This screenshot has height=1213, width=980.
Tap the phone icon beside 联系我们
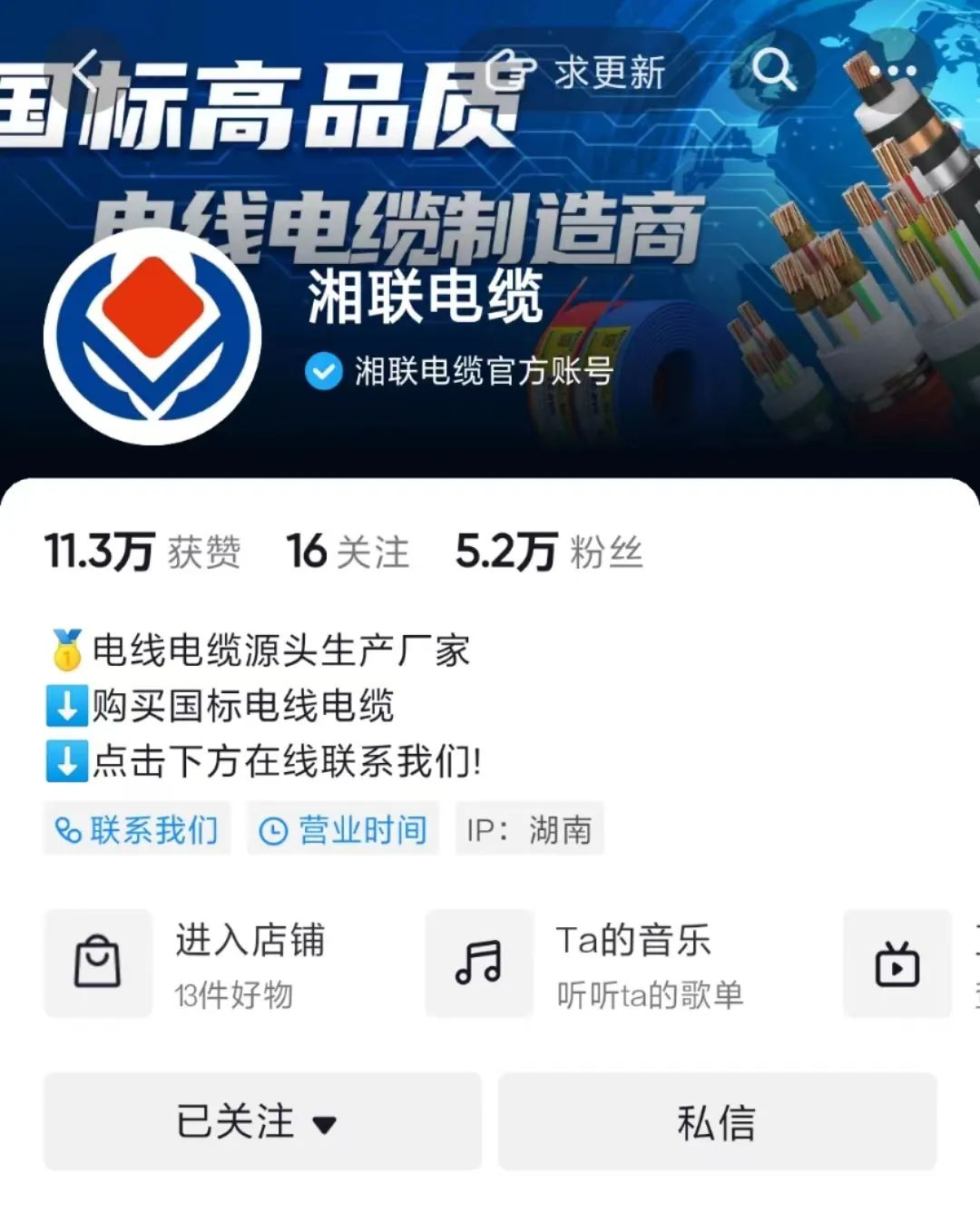pyautogui.click(x=66, y=828)
